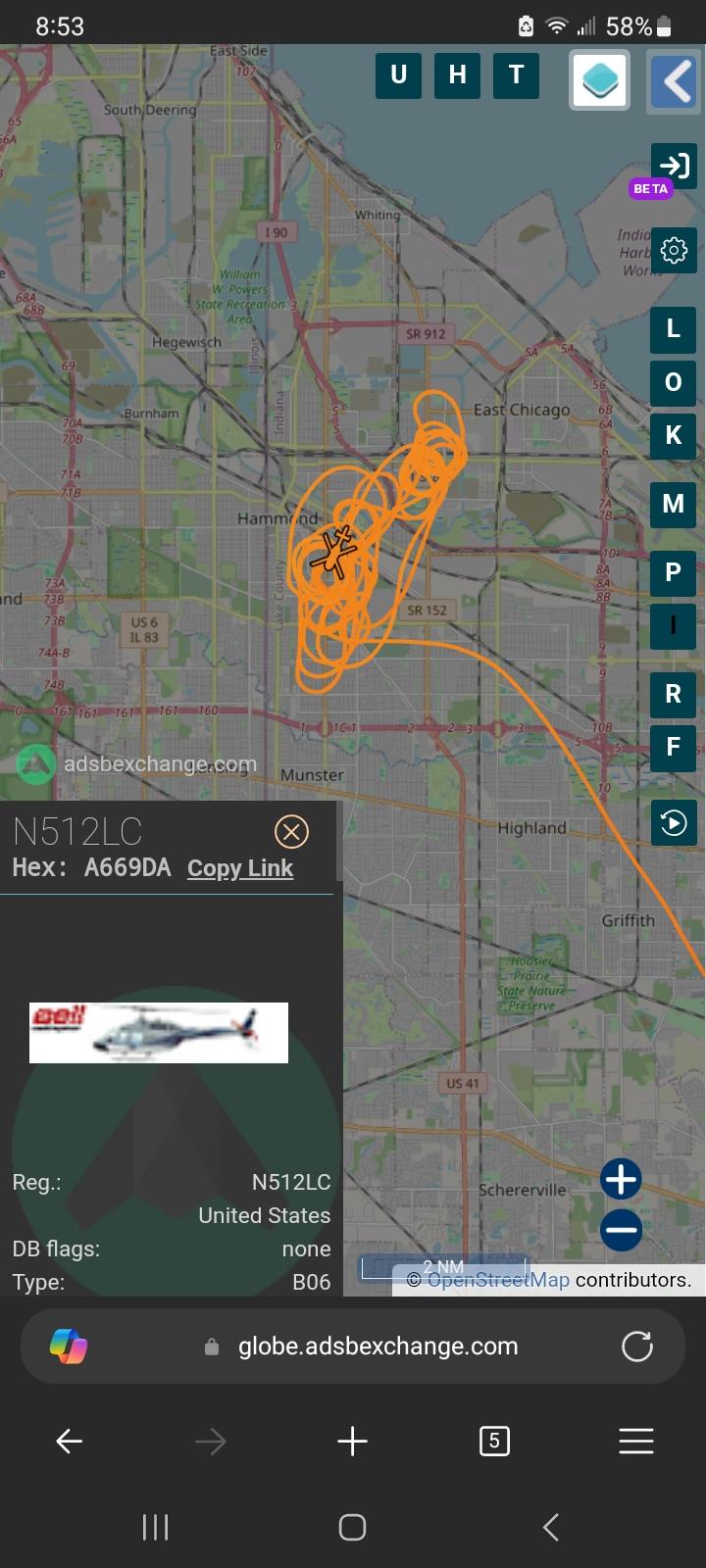The height and width of the screenshot is (1568, 706).
Task: Open the map layers selector
Action: click(x=600, y=80)
